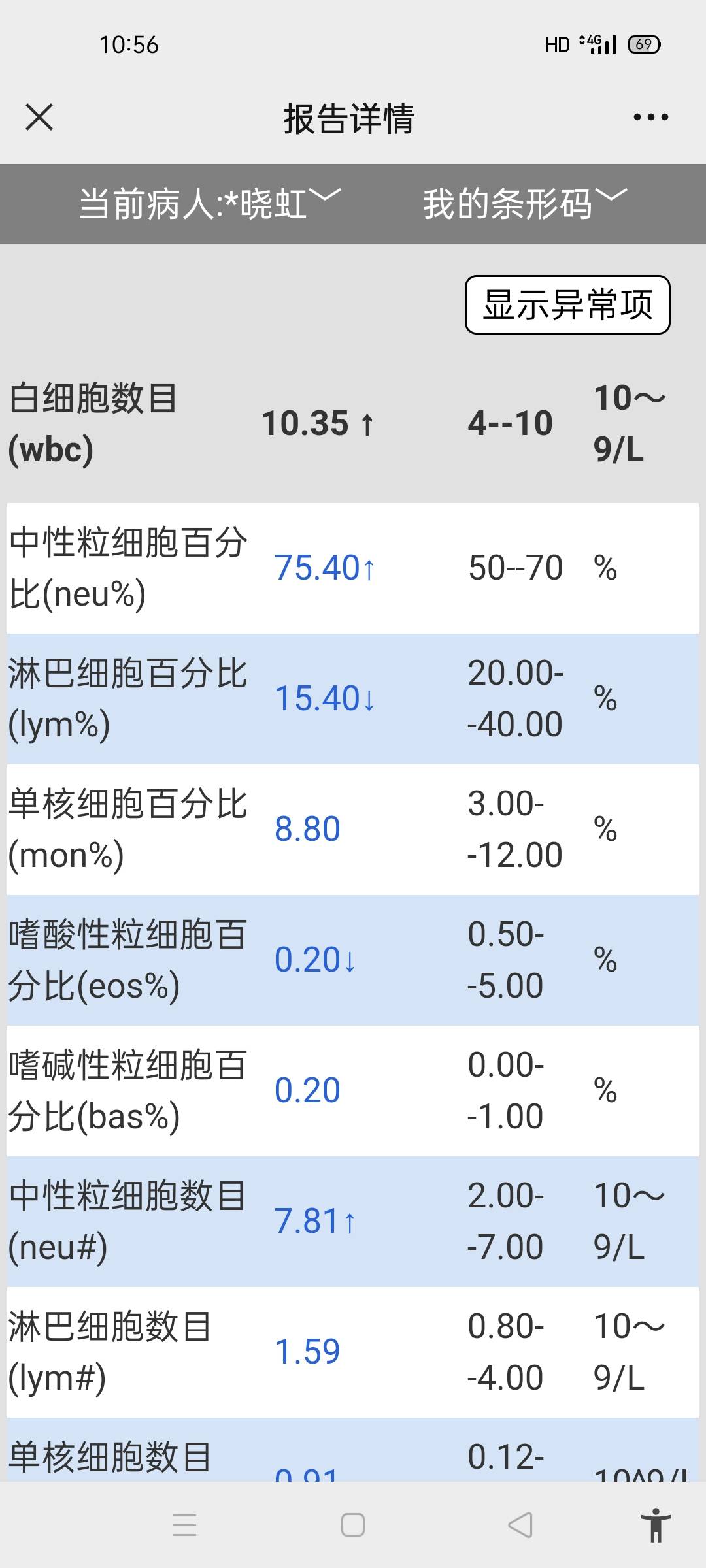Expand the current patient dropdown

point(209,203)
